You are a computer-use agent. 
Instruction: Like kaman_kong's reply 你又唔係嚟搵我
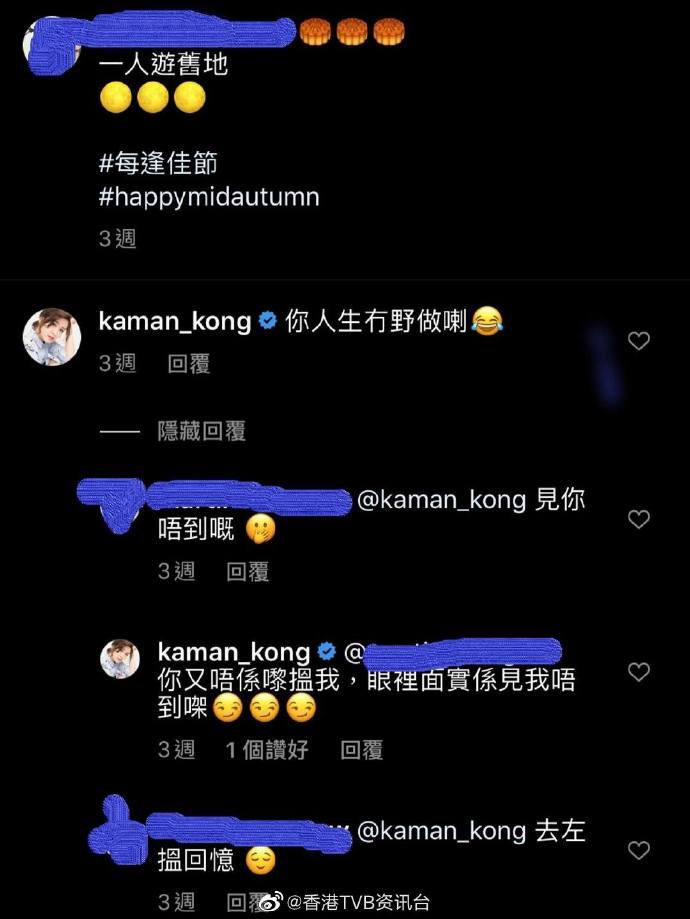click(x=638, y=671)
